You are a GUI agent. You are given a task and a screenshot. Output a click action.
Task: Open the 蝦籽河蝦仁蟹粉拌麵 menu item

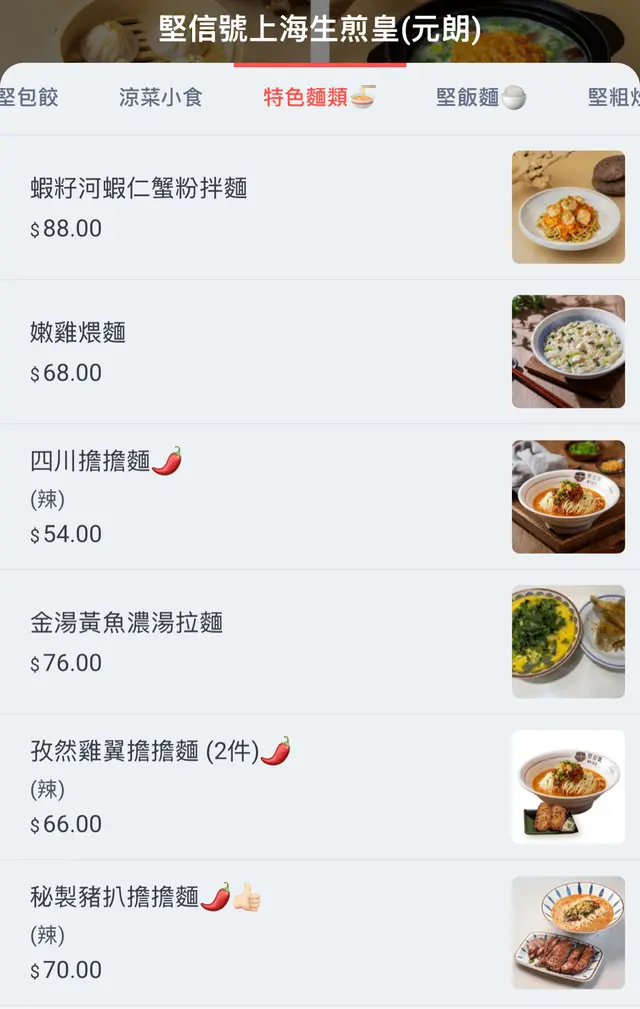(139, 188)
